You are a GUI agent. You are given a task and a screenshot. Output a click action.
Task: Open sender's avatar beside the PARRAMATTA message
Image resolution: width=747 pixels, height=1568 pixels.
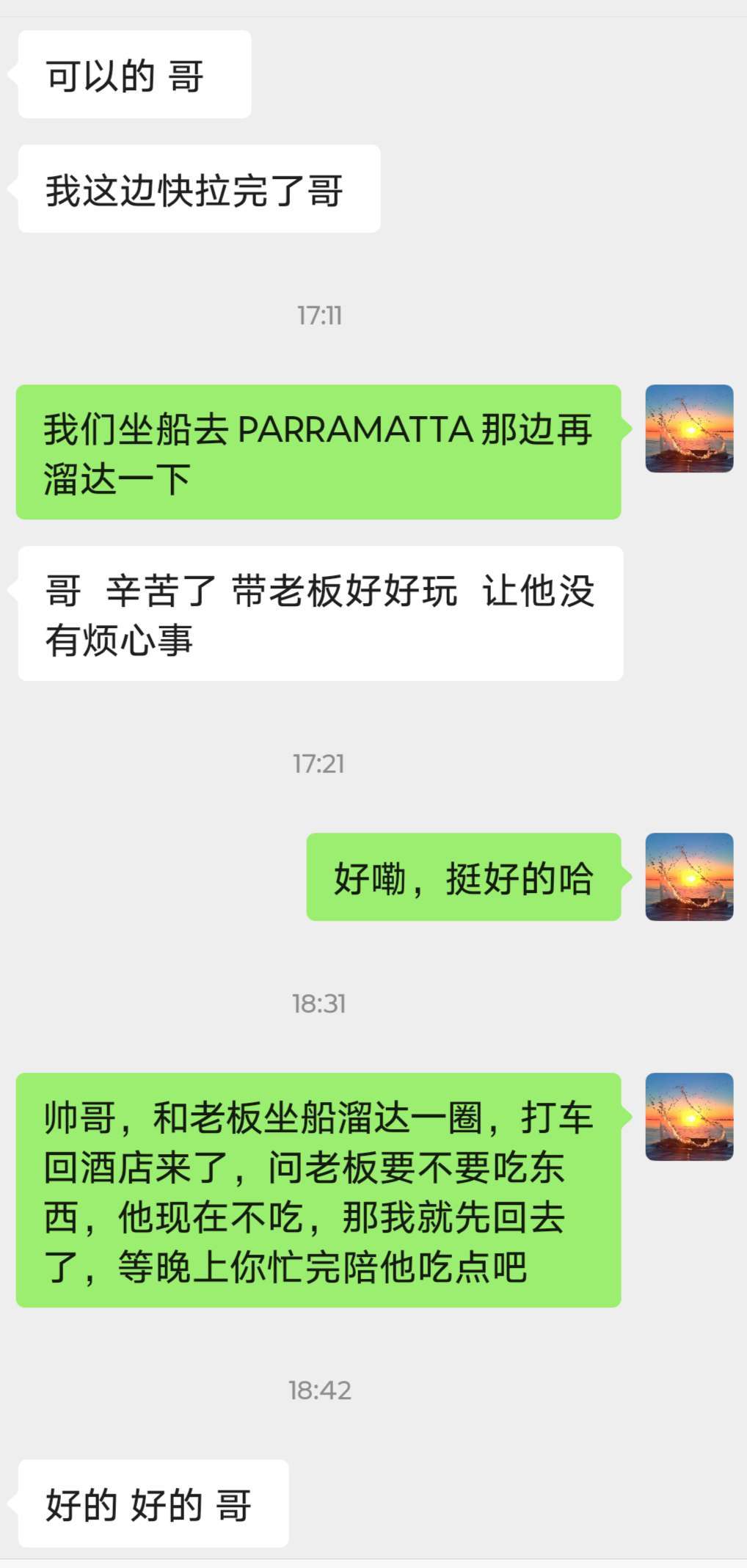689,429
